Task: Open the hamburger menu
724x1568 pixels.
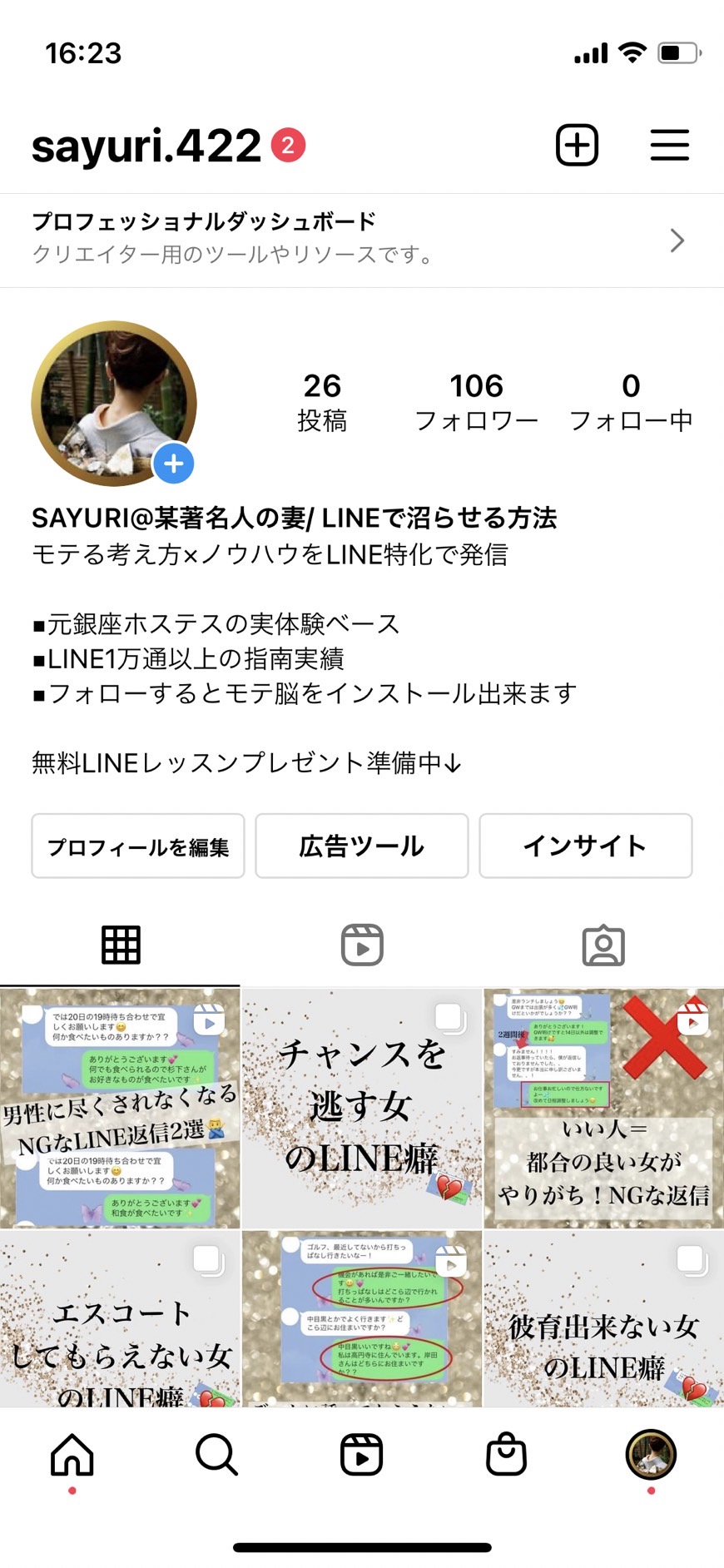Action: (670, 145)
